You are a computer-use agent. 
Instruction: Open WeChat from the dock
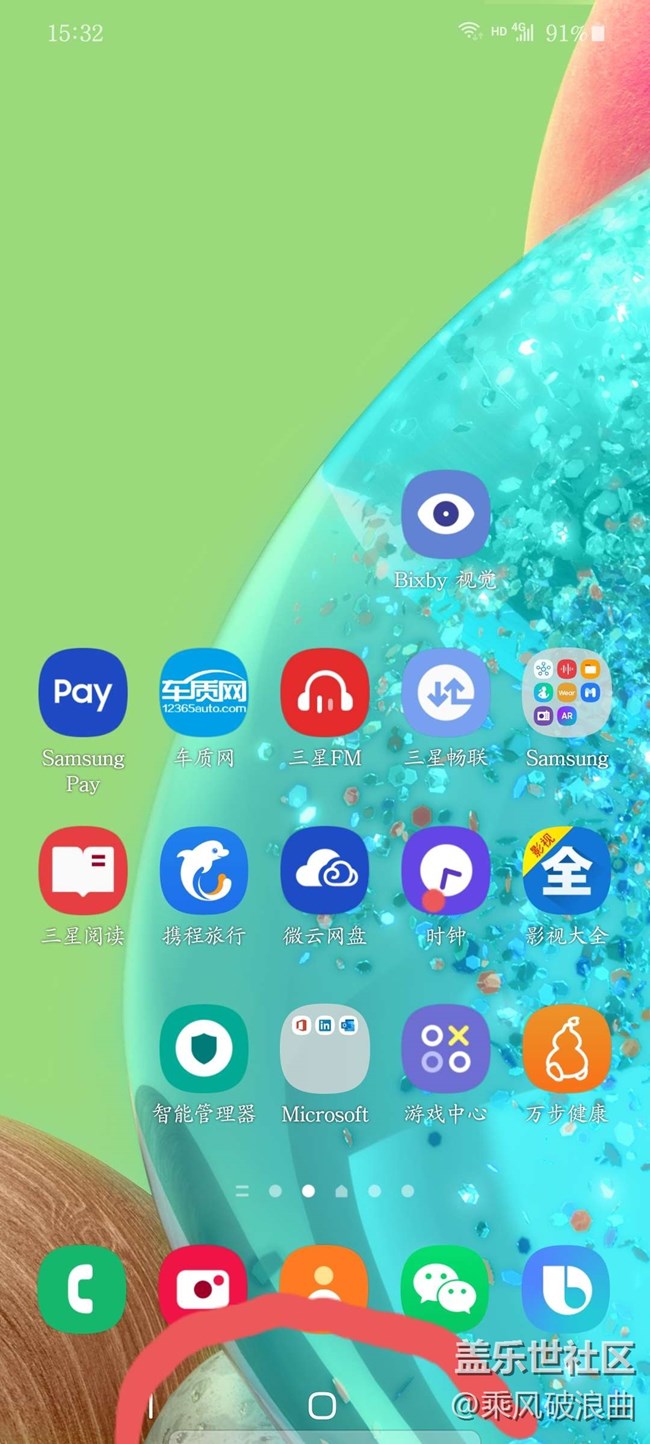tap(445, 1286)
